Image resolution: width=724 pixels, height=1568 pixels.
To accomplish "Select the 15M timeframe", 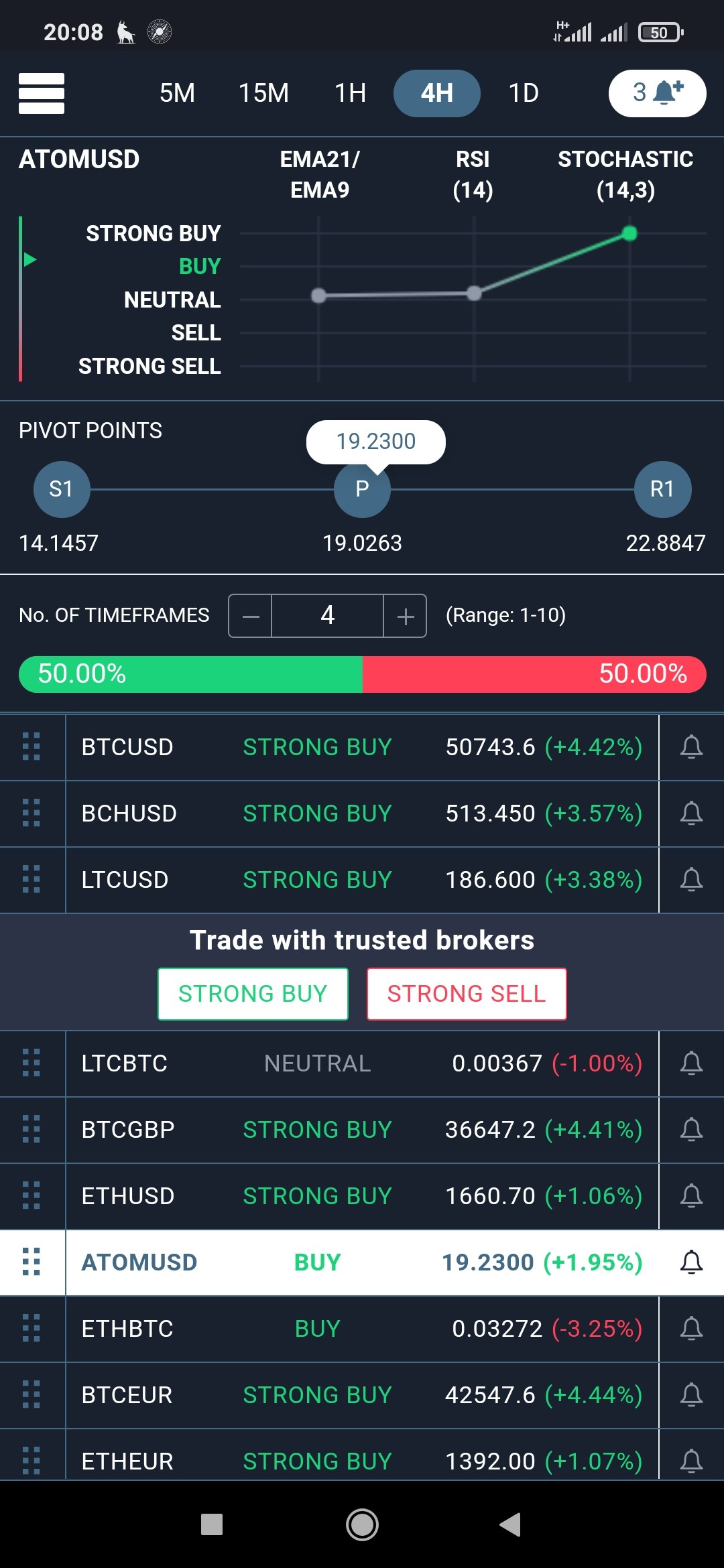I will (263, 93).
